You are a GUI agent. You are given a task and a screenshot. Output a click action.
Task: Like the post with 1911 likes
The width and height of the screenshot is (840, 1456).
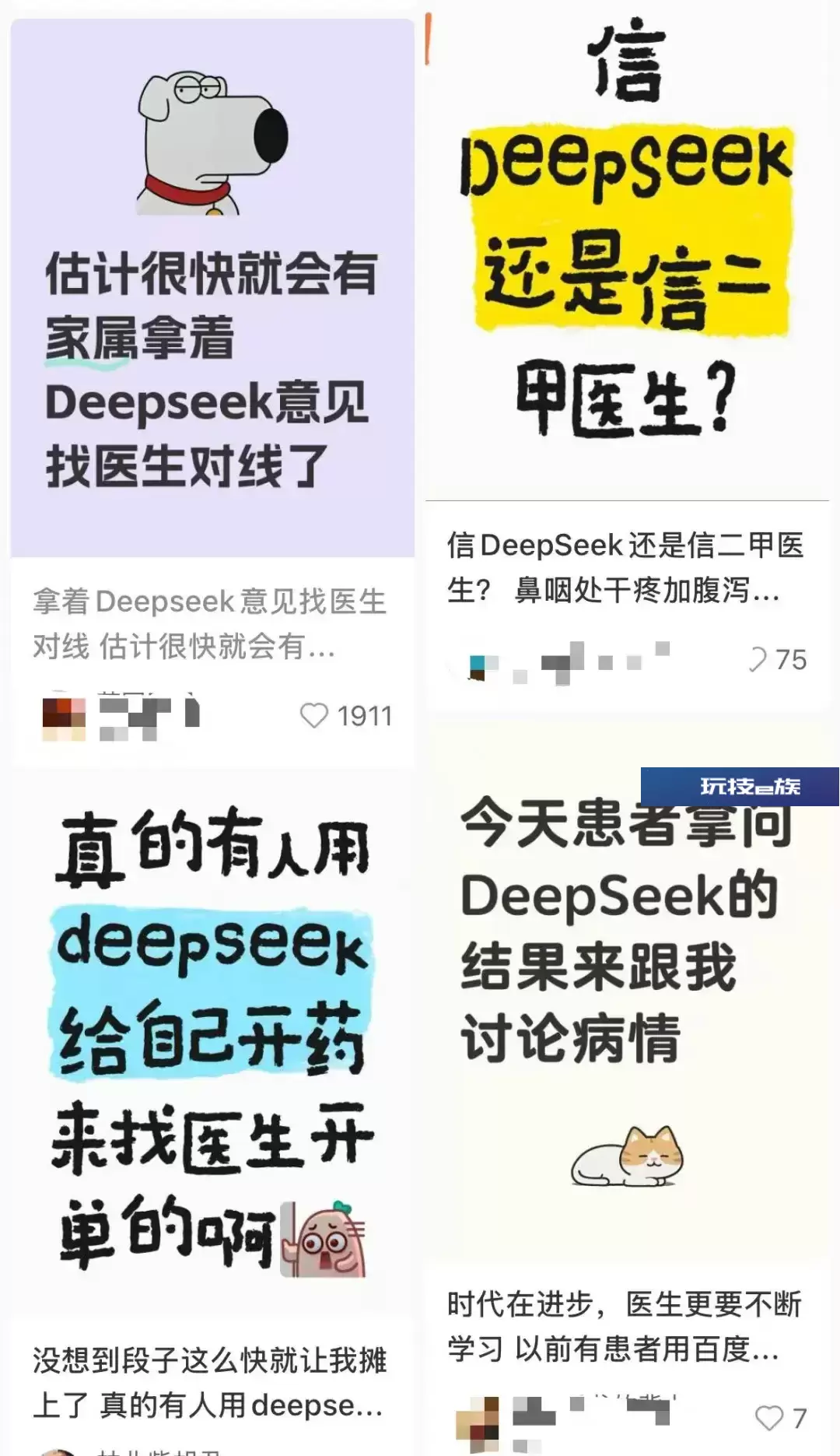(314, 715)
